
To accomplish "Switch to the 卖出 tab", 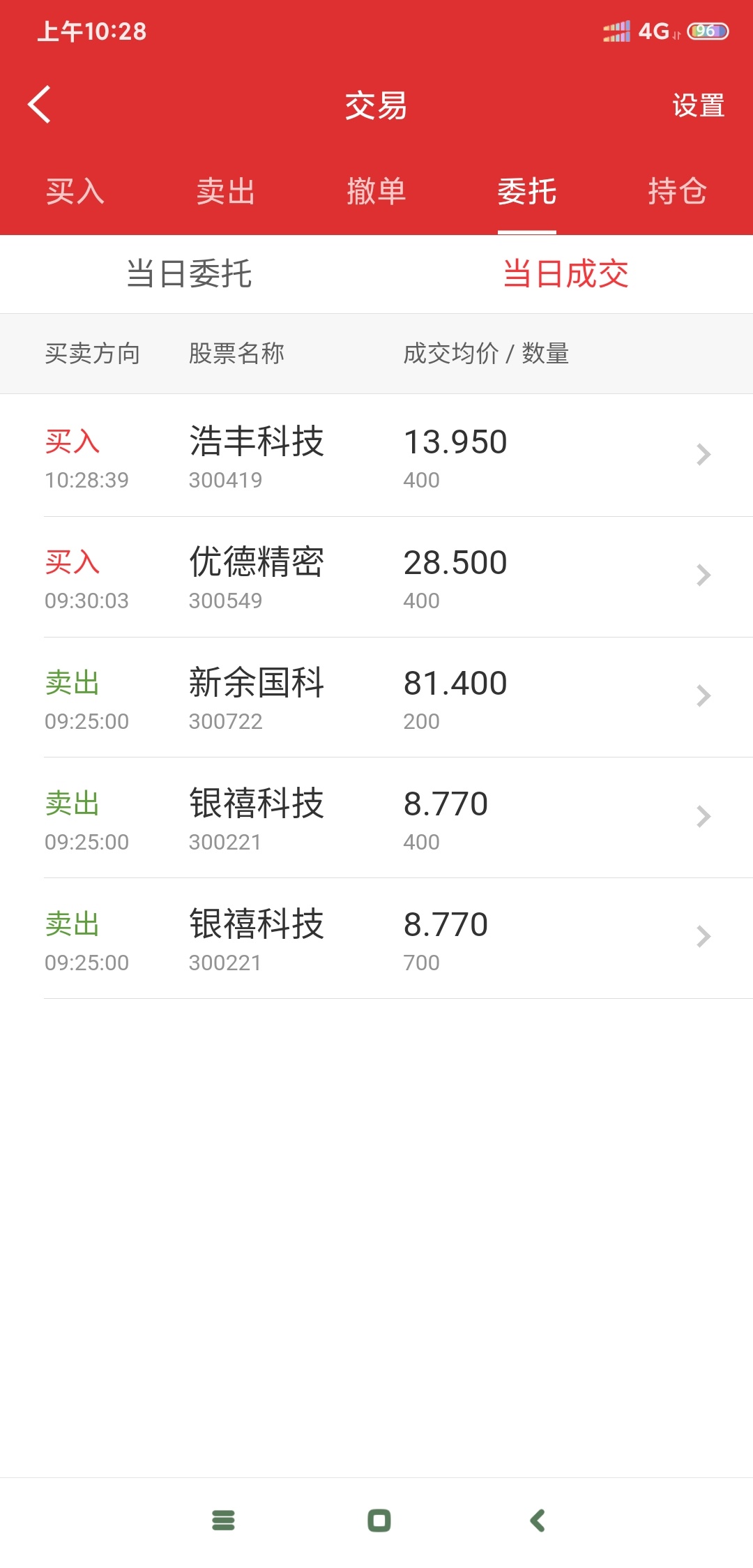I will [226, 191].
